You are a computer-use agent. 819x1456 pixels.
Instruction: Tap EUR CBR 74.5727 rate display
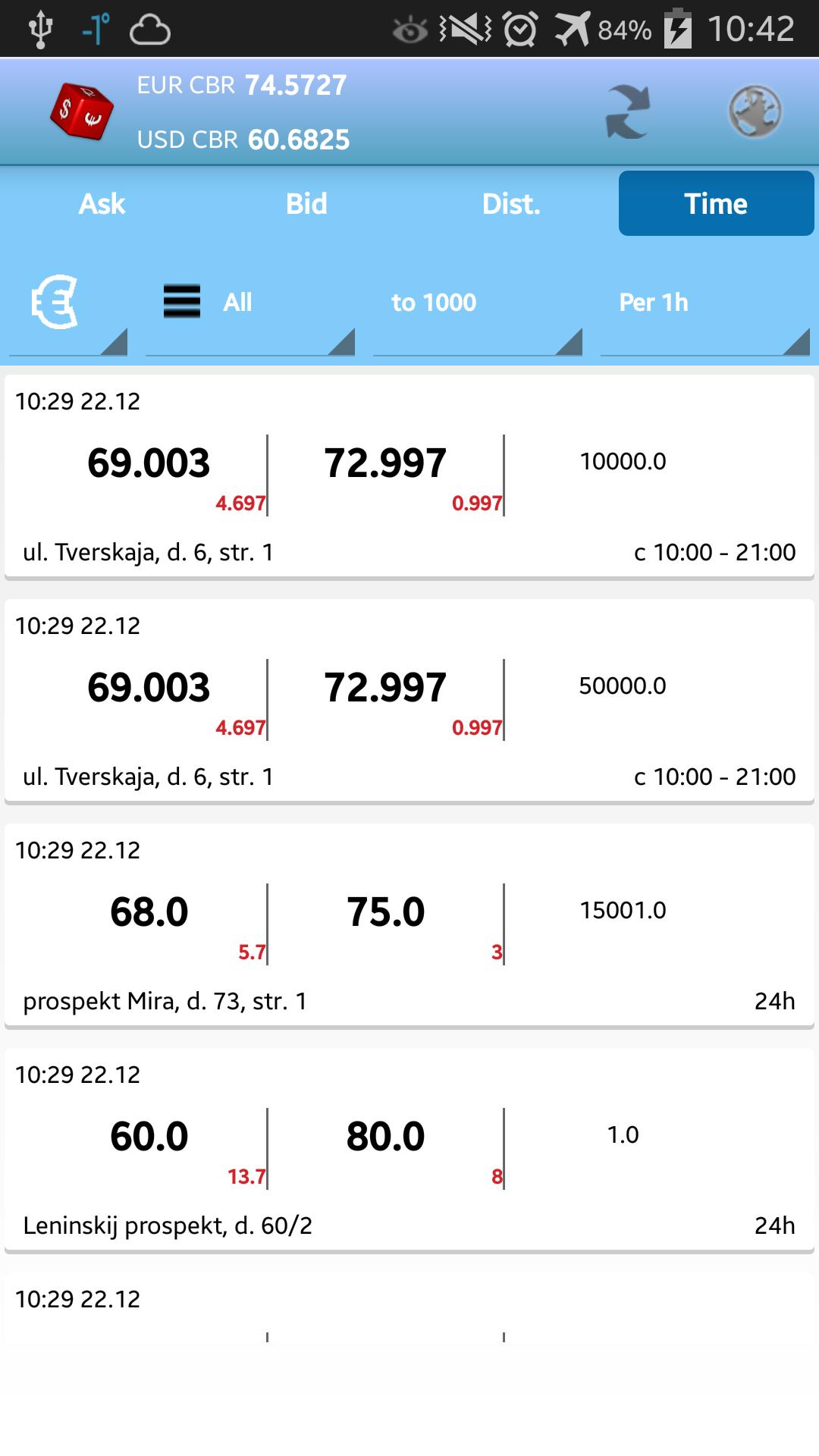coord(240,85)
